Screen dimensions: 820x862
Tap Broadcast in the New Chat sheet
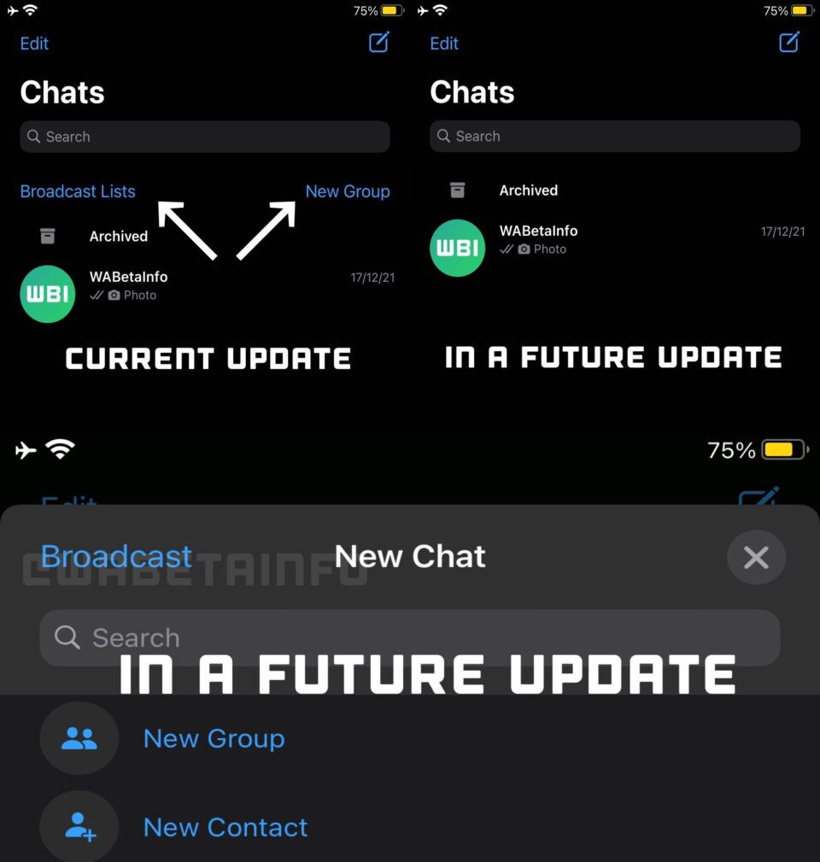pos(115,556)
